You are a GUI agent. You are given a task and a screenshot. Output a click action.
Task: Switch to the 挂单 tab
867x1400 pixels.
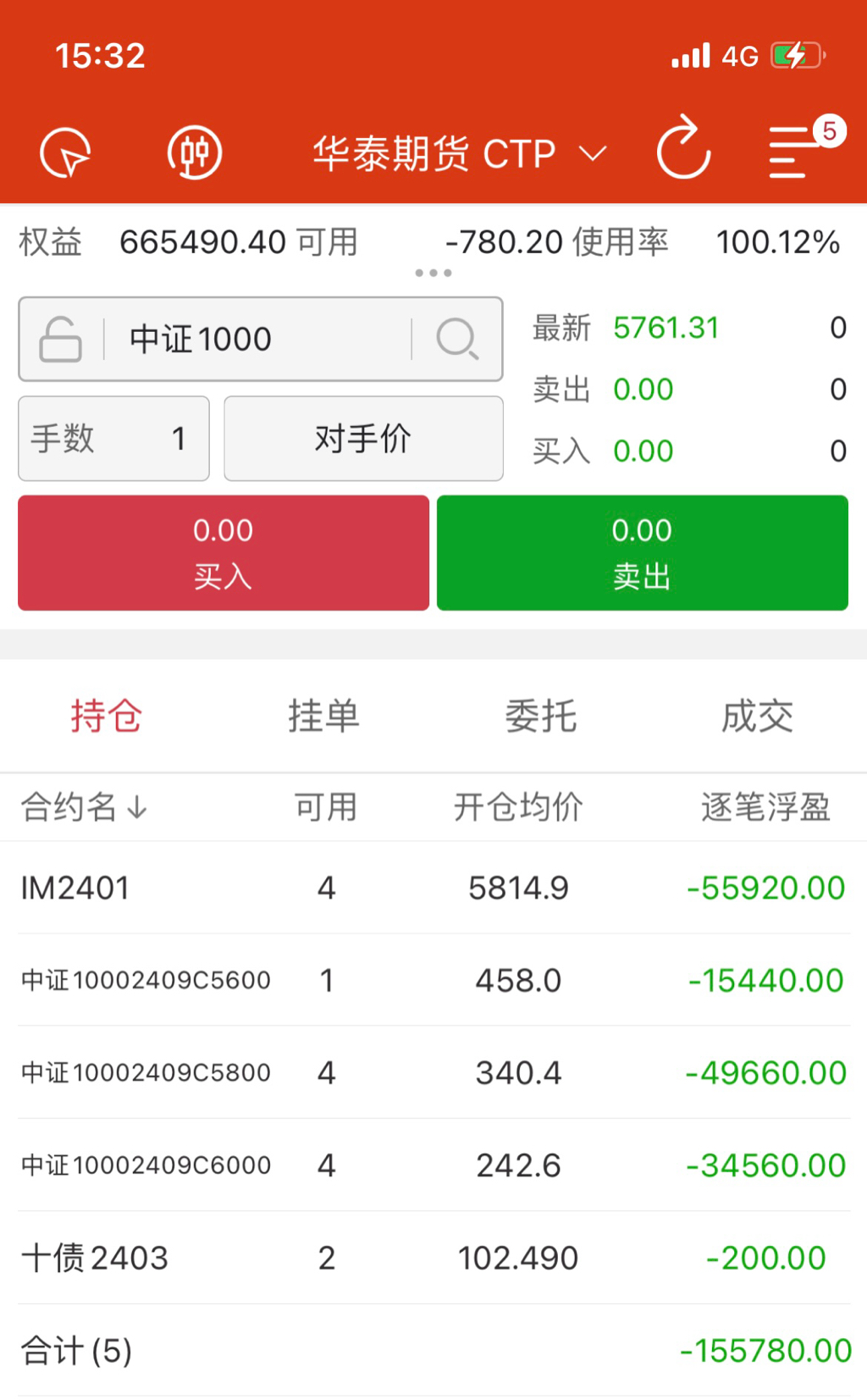coord(323,717)
